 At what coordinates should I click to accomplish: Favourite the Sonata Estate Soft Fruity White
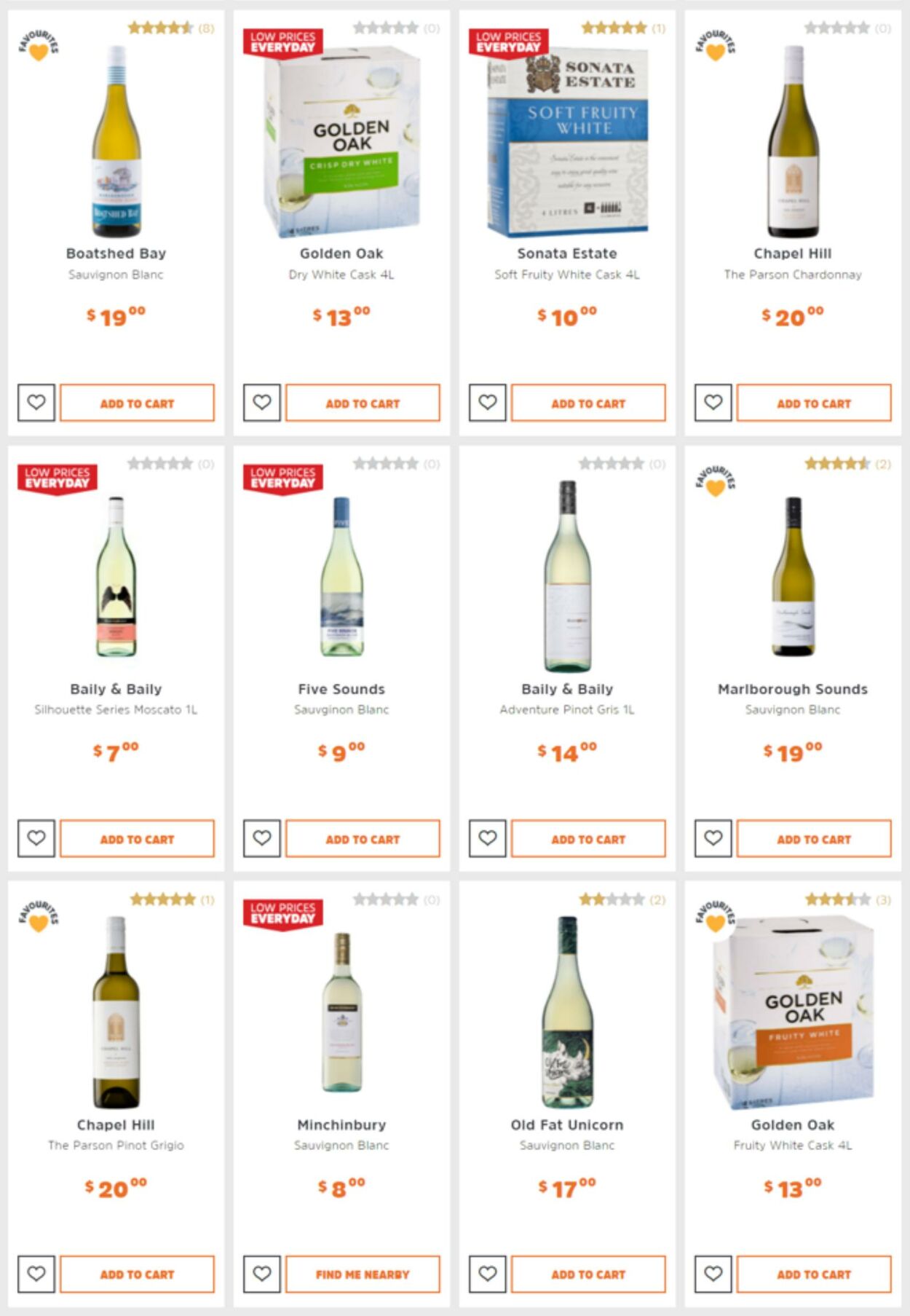tap(488, 404)
